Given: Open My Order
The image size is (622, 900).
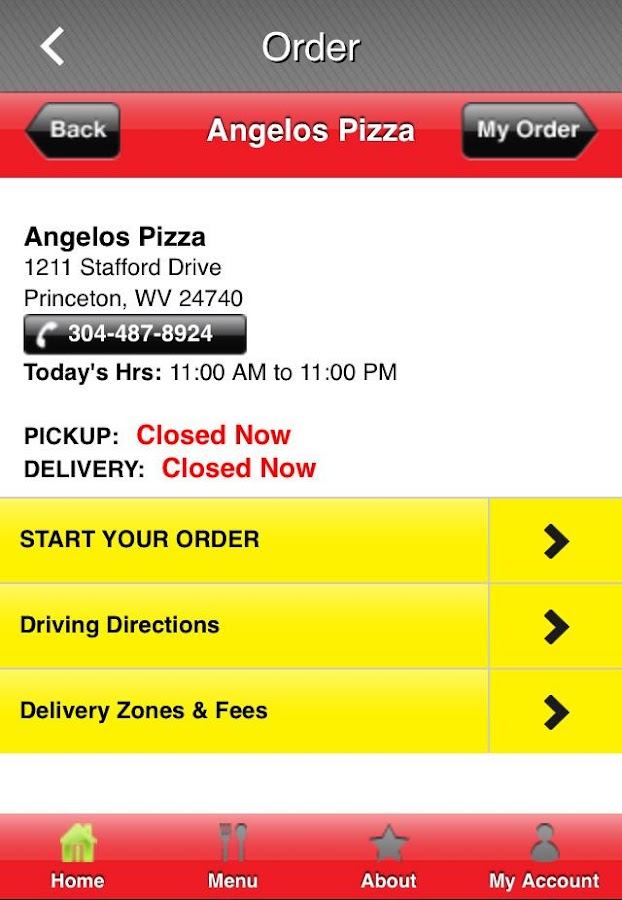Looking at the screenshot, I should [x=527, y=130].
